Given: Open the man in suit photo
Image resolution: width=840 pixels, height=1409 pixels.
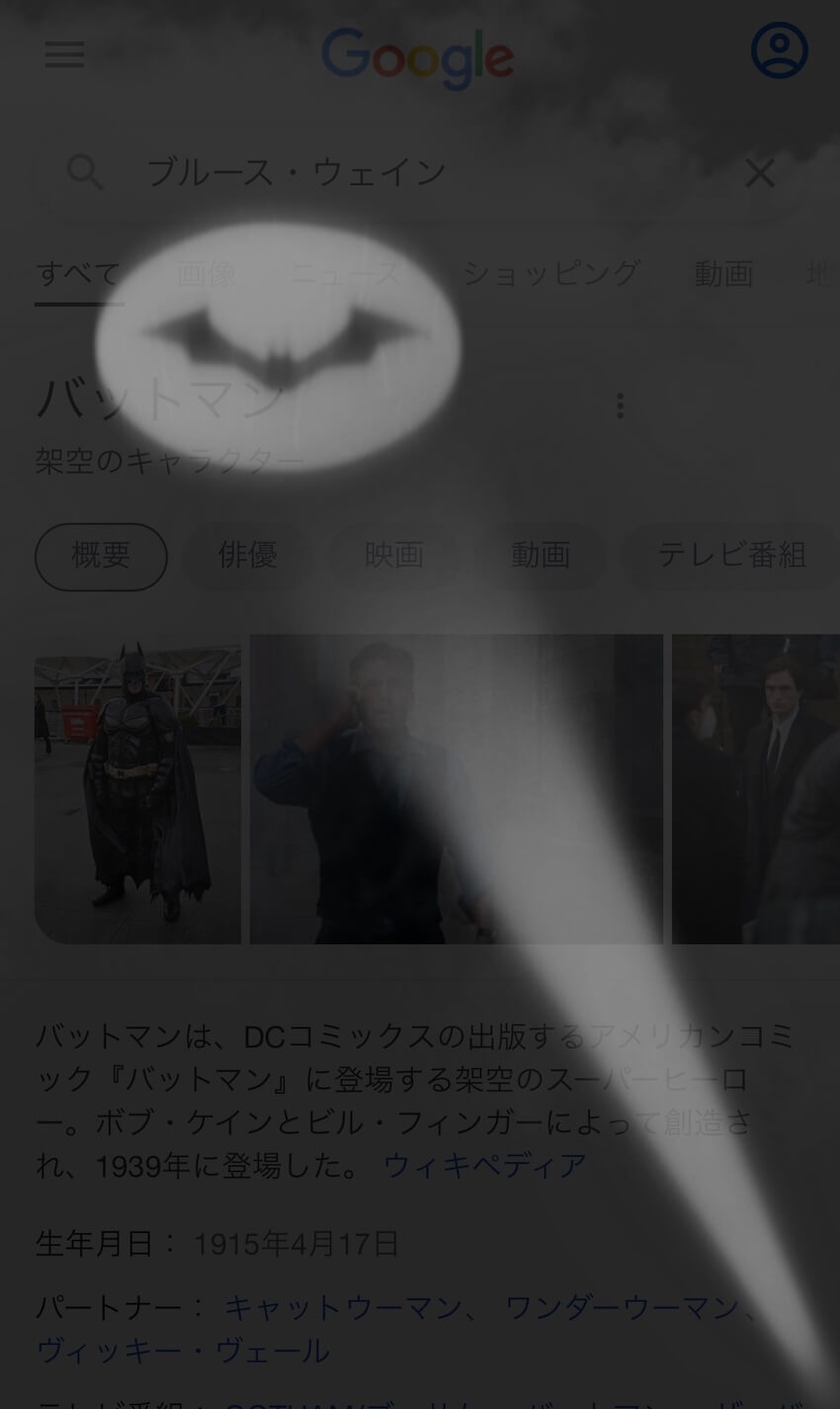Looking at the screenshot, I should [756, 789].
